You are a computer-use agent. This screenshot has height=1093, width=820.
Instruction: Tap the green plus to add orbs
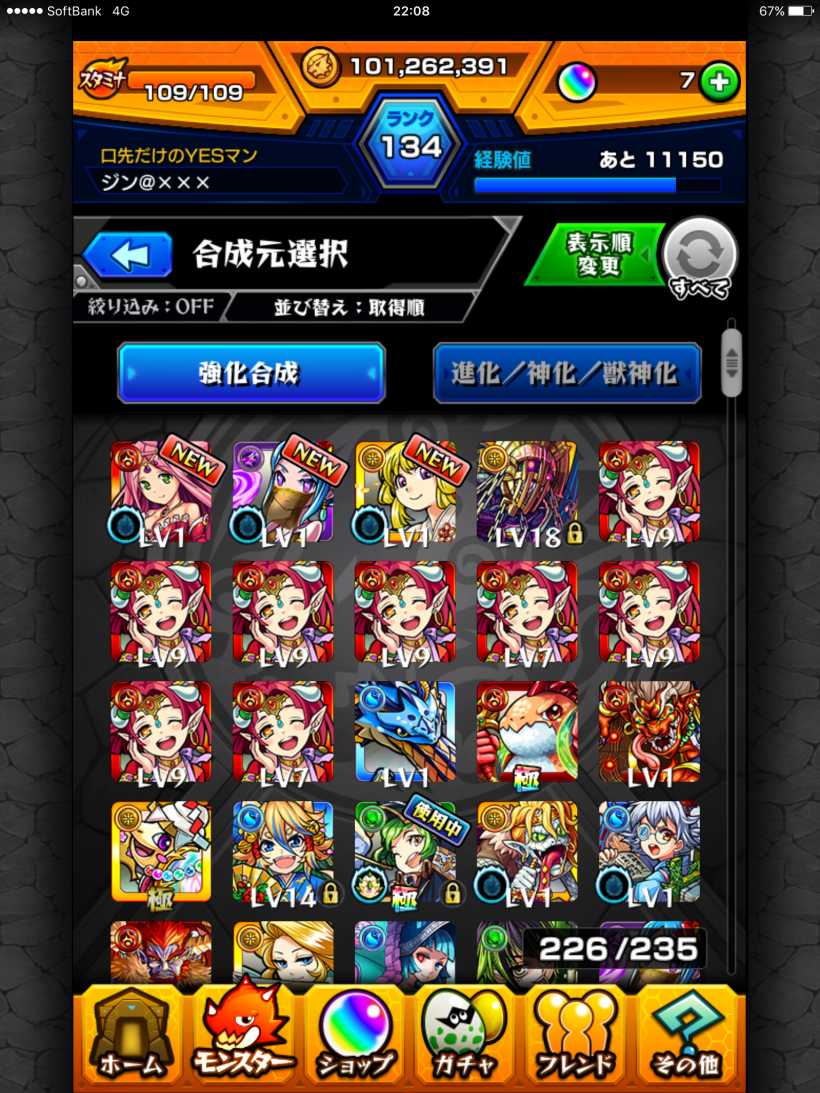pos(718,82)
